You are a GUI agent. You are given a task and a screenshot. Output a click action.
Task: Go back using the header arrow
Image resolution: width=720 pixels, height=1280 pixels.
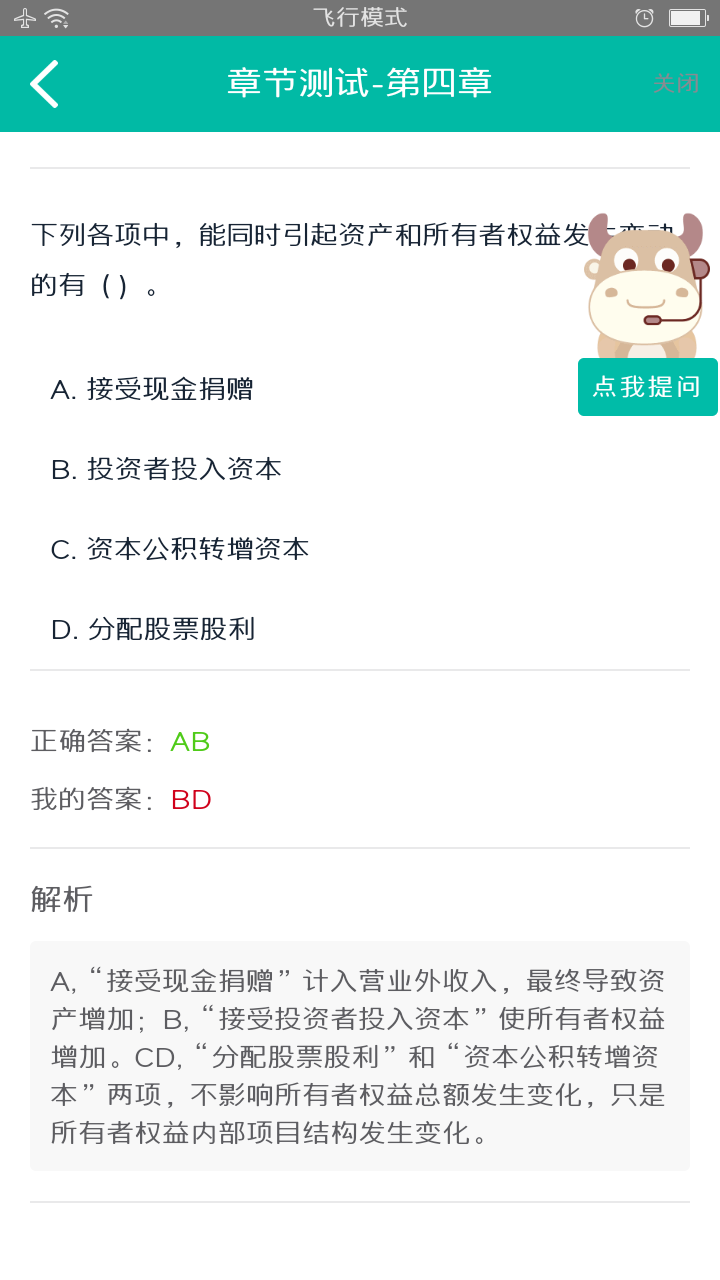click(44, 84)
